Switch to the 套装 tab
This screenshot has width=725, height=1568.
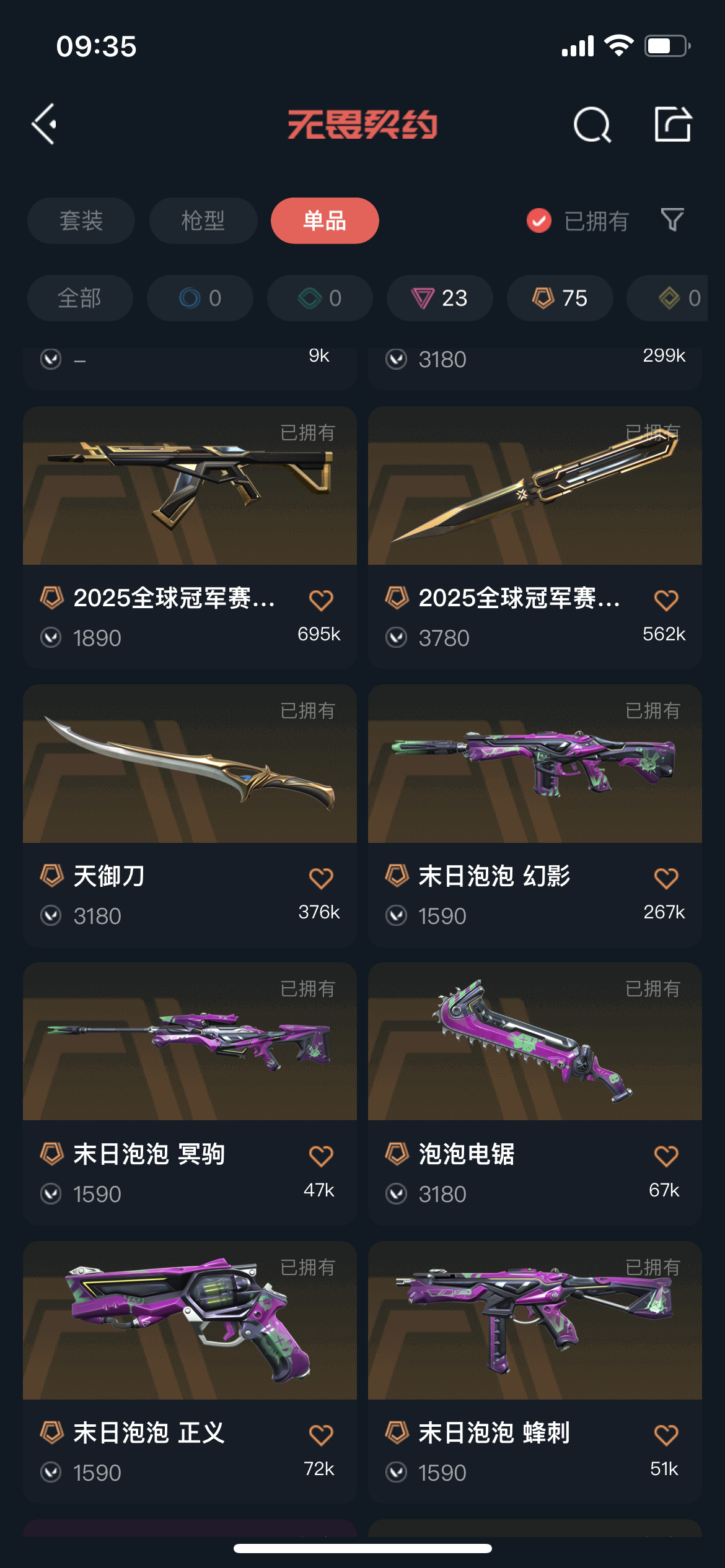[x=81, y=221]
